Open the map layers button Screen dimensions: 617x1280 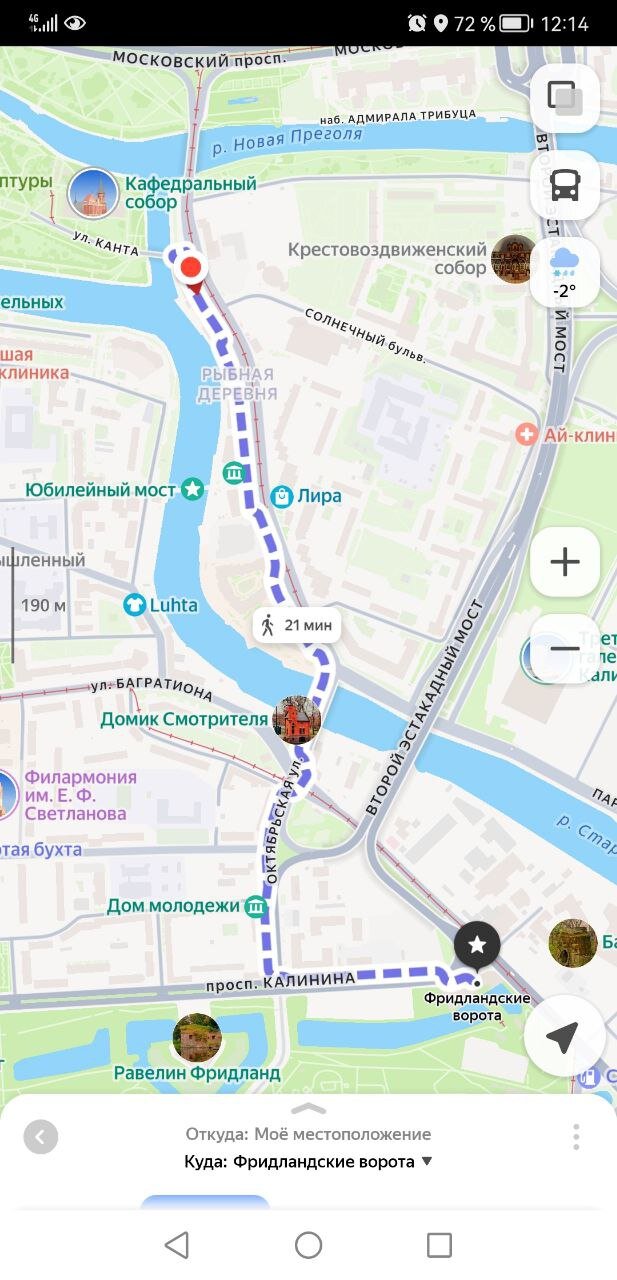coord(565,98)
